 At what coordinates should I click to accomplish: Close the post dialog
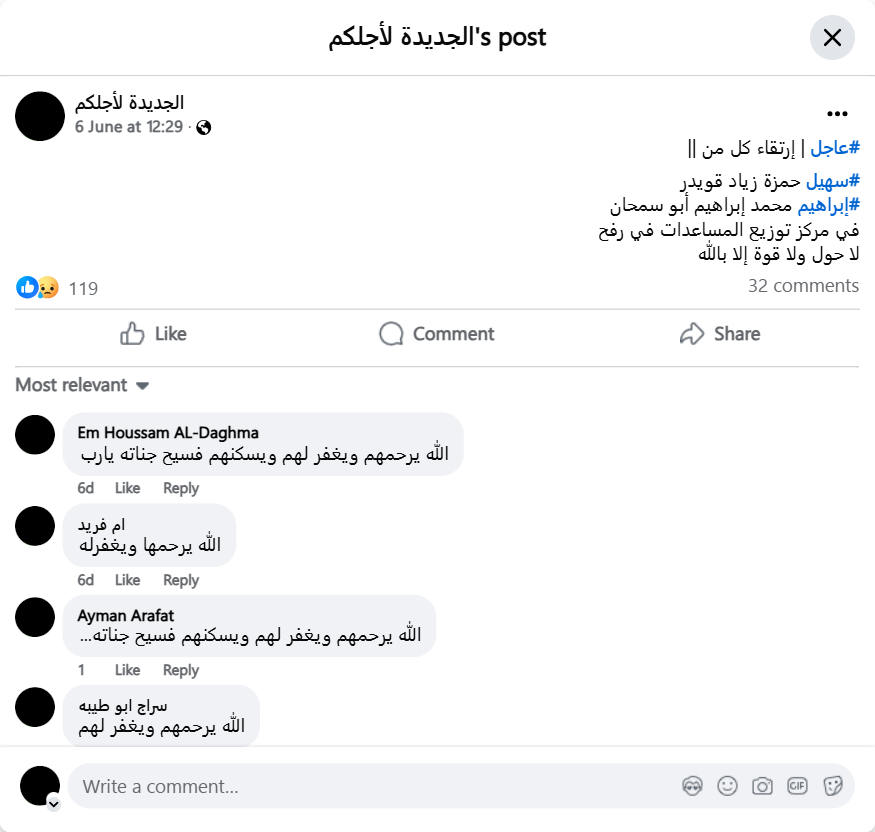tap(832, 38)
